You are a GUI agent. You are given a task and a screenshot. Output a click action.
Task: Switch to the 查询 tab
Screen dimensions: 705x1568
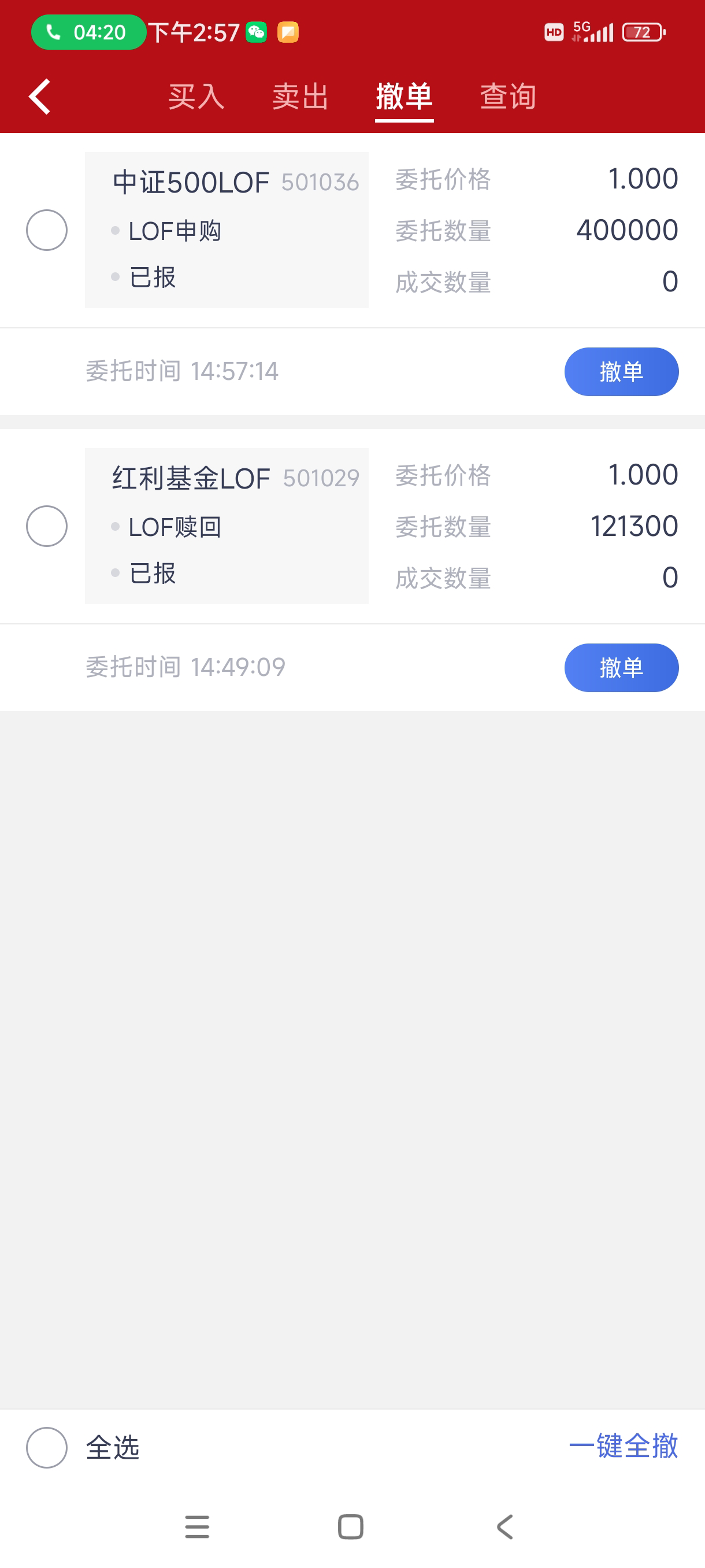(x=508, y=97)
